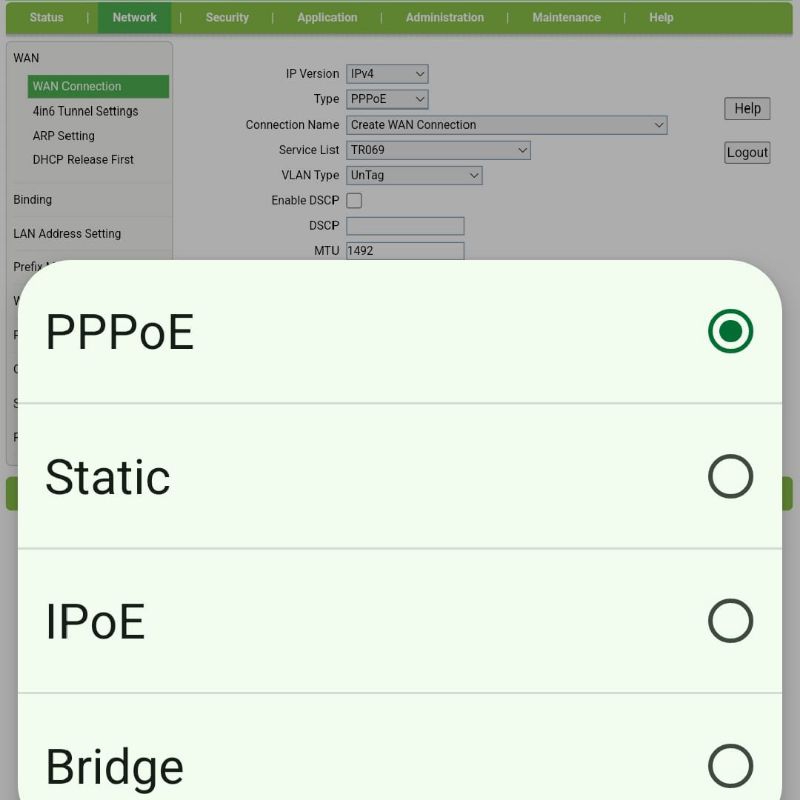Screen dimensions: 800x800
Task: Go to the Application tab
Action: point(327,17)
